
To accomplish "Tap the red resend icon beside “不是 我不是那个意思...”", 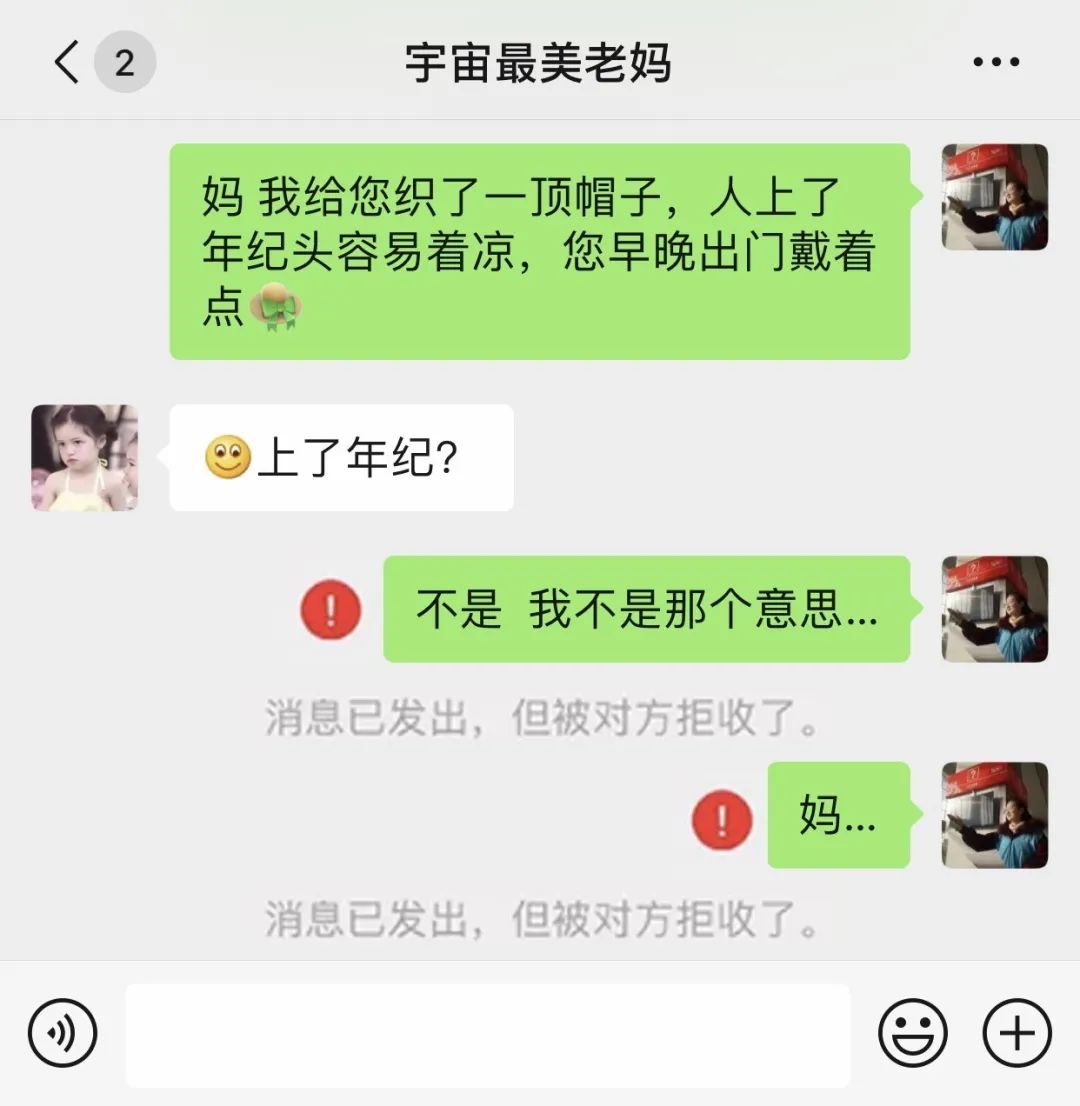I will [x=331, y=609].
